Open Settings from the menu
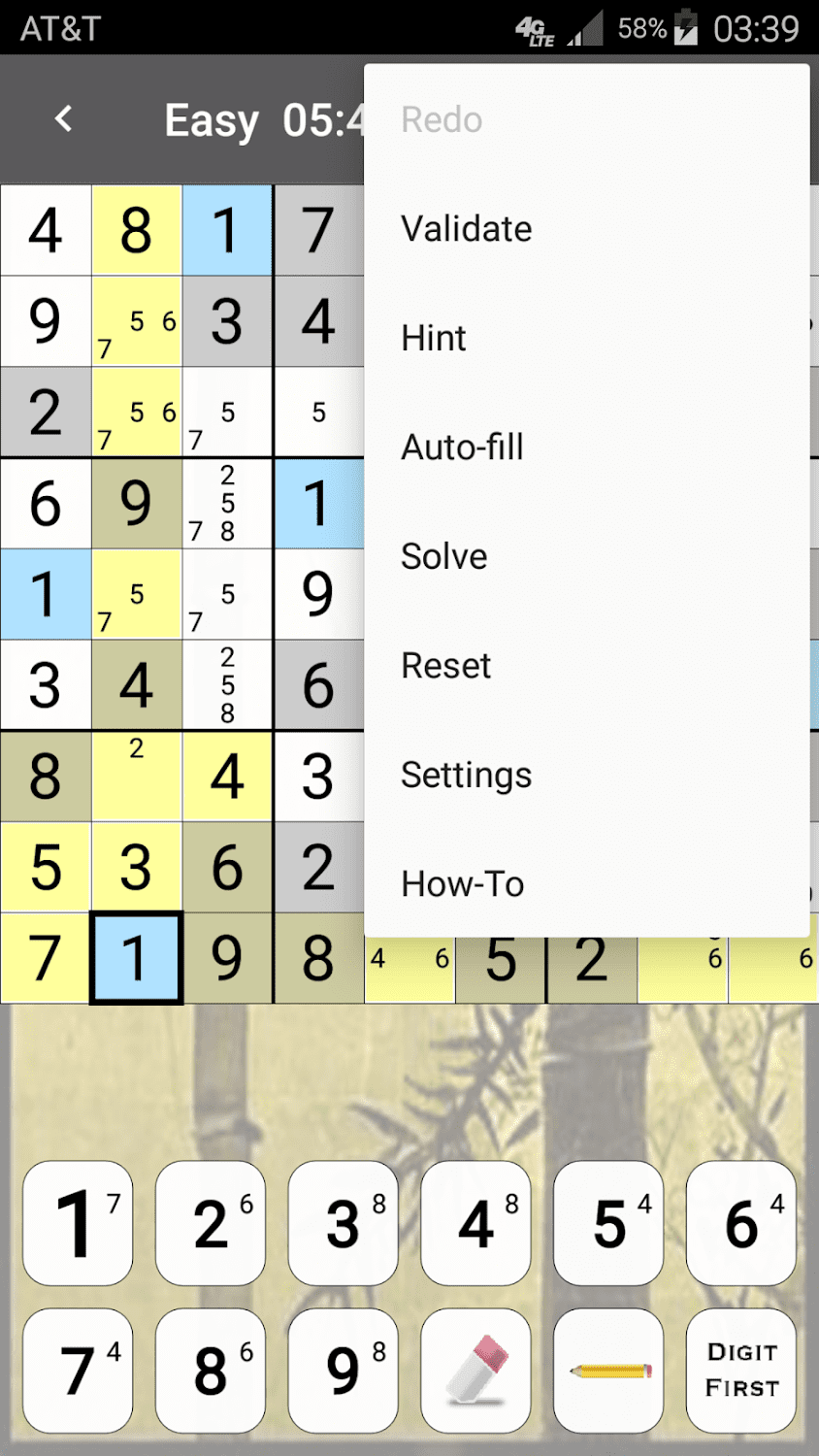The width and height of the screenshot is (819, 1456). click(467, 776)
